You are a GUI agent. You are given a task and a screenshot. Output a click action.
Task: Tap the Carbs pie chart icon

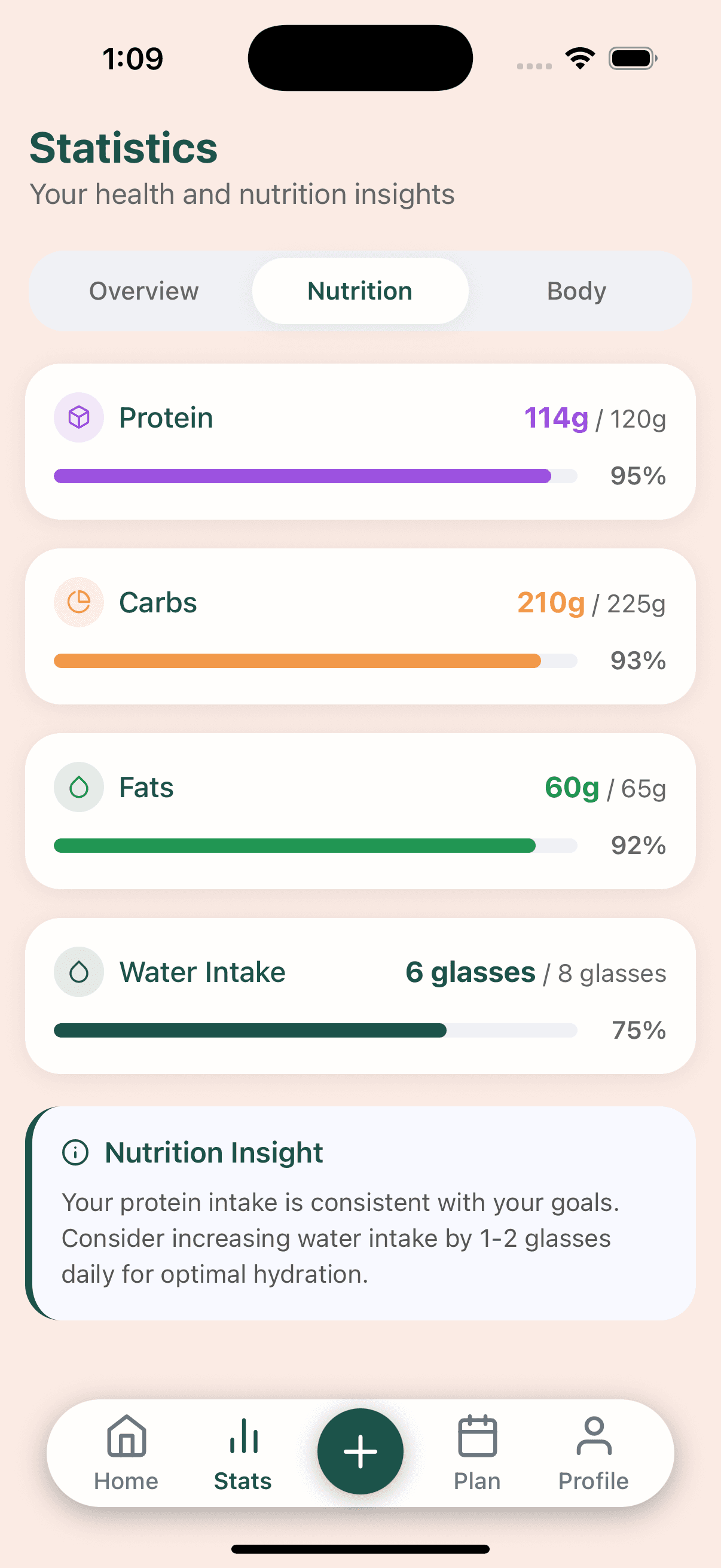pos(79,603)
